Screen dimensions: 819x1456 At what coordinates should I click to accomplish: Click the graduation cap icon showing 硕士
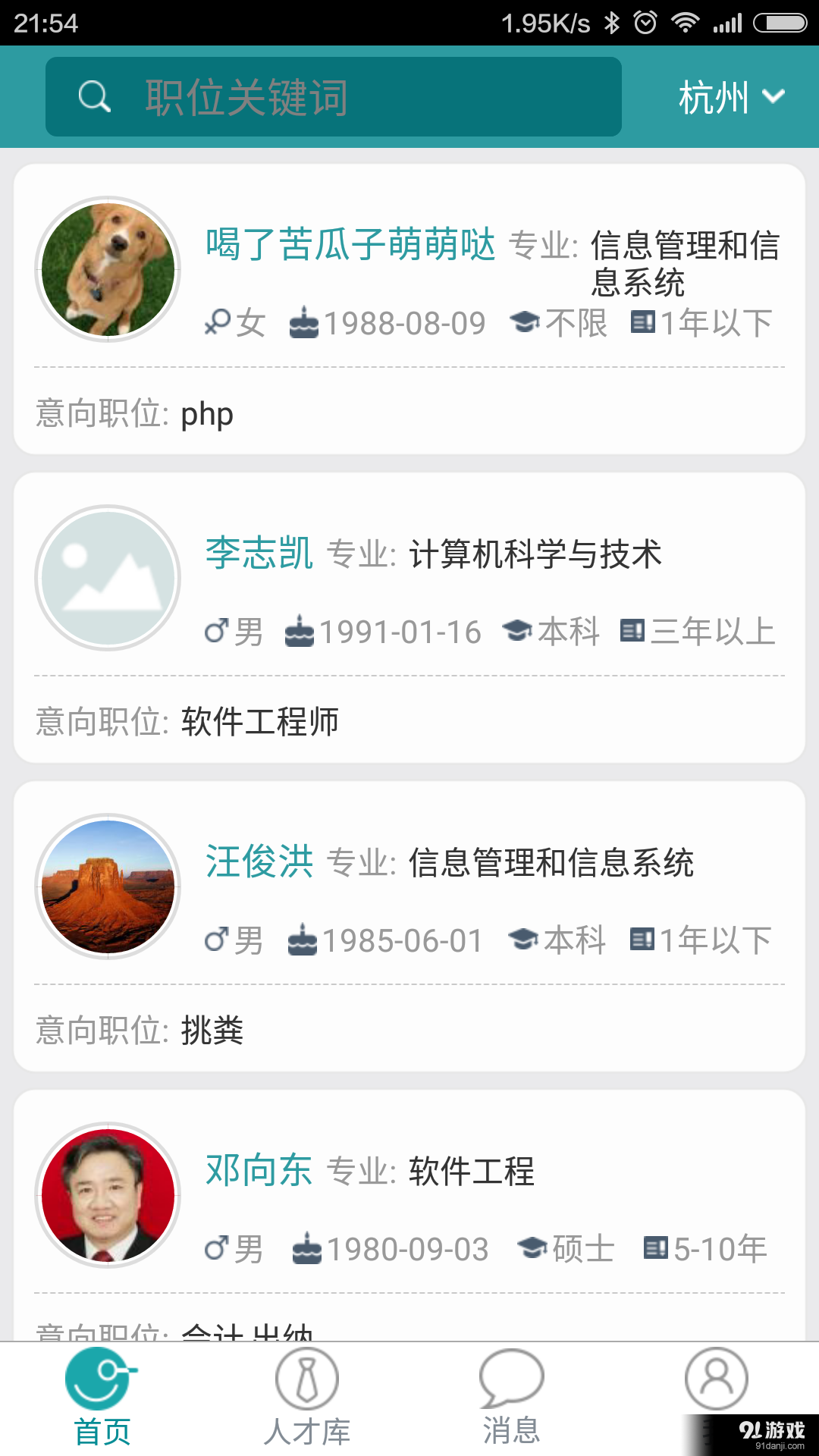click(531, 1247)
